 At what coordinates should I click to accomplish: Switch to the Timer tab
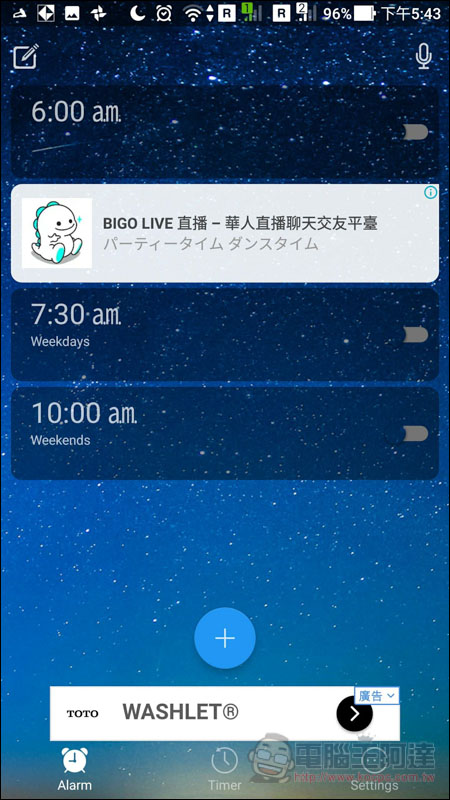click(224, 770)
